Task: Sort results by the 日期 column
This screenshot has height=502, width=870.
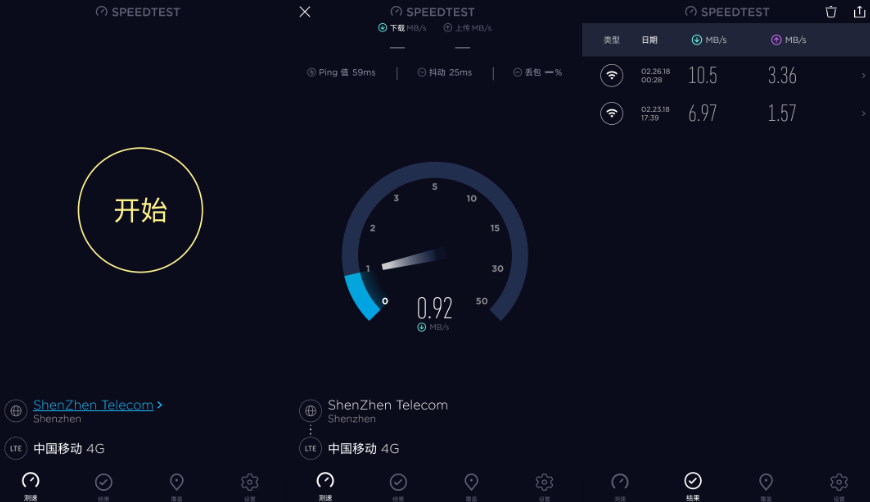Action: pyautogui.click(x=650, y=40)
